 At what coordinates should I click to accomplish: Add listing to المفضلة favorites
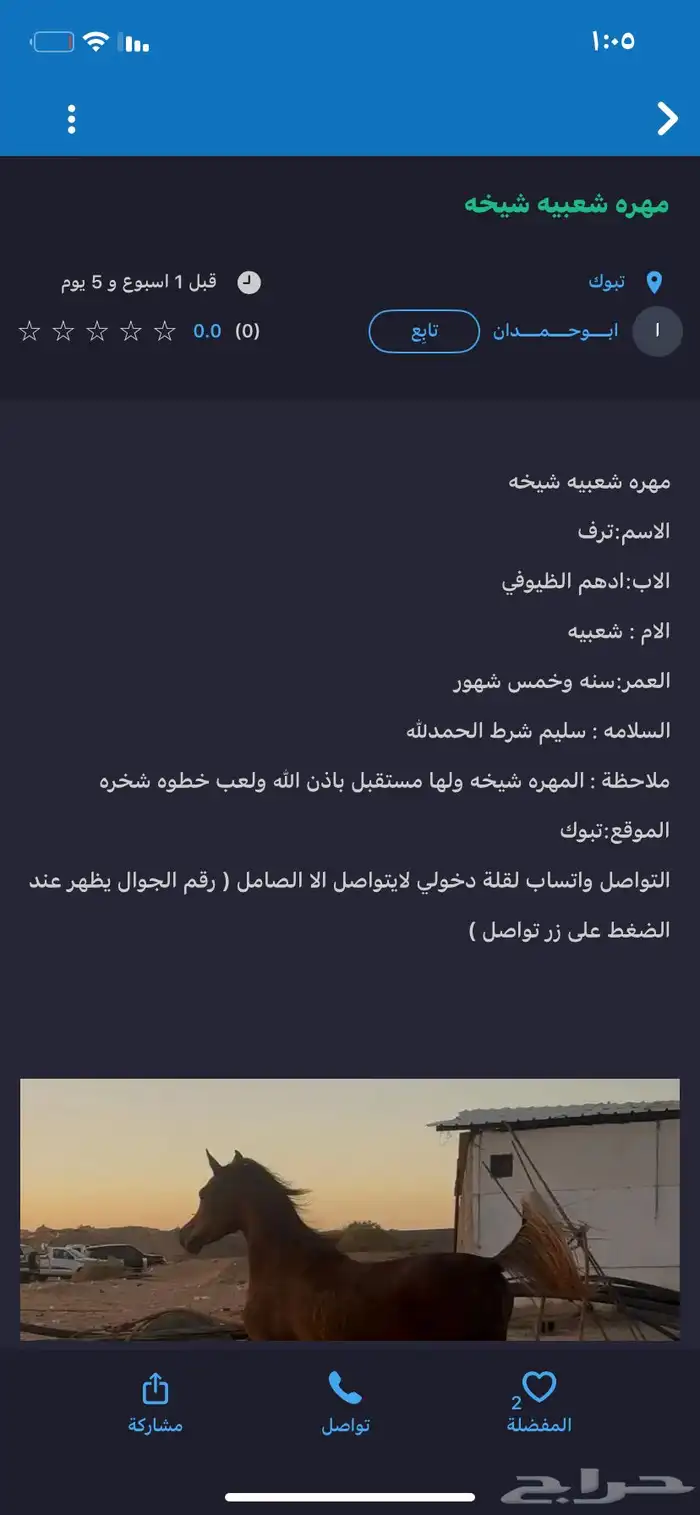pos(539,1401)
